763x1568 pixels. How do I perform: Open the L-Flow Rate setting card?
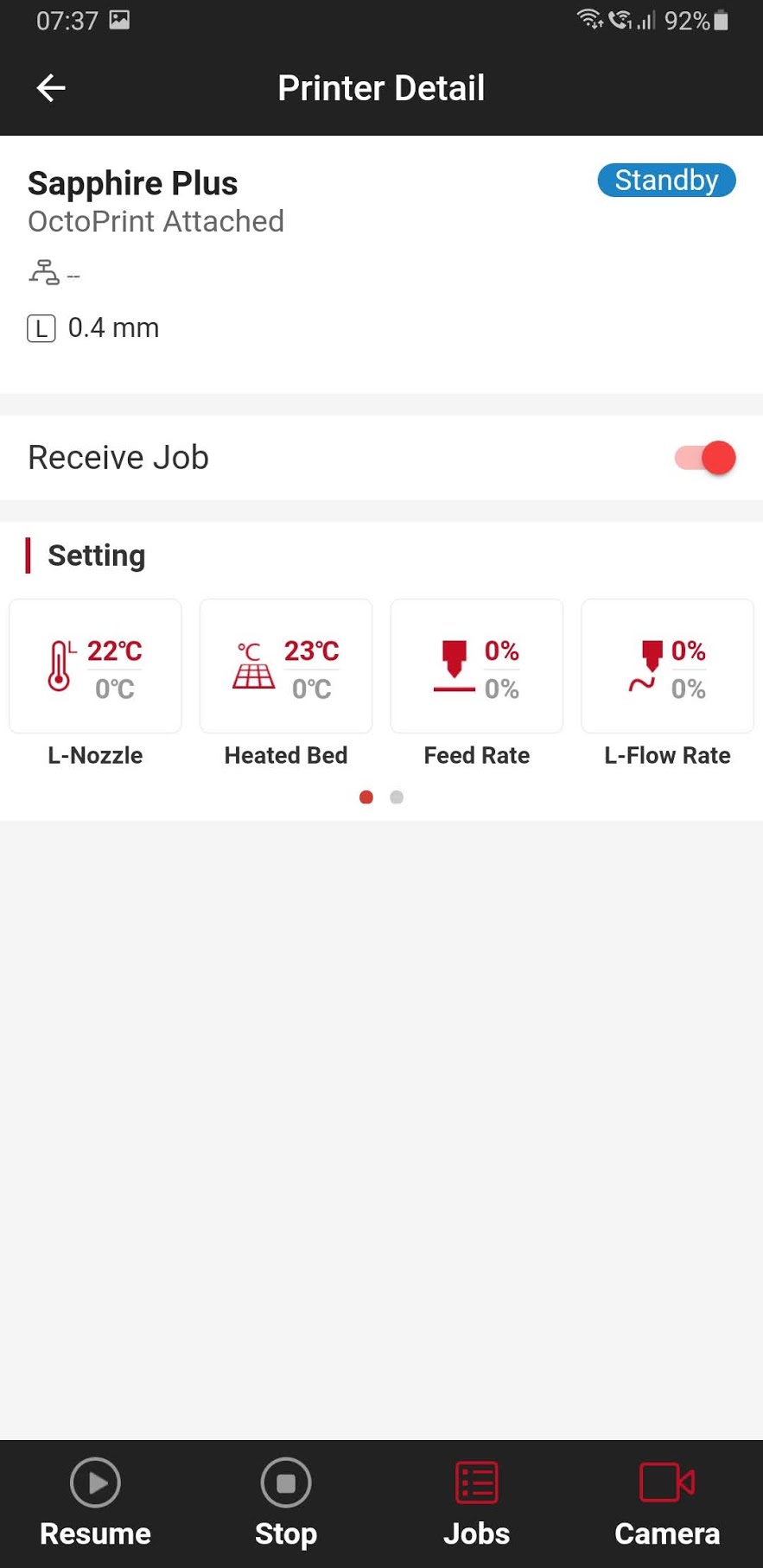coord(667,667)
